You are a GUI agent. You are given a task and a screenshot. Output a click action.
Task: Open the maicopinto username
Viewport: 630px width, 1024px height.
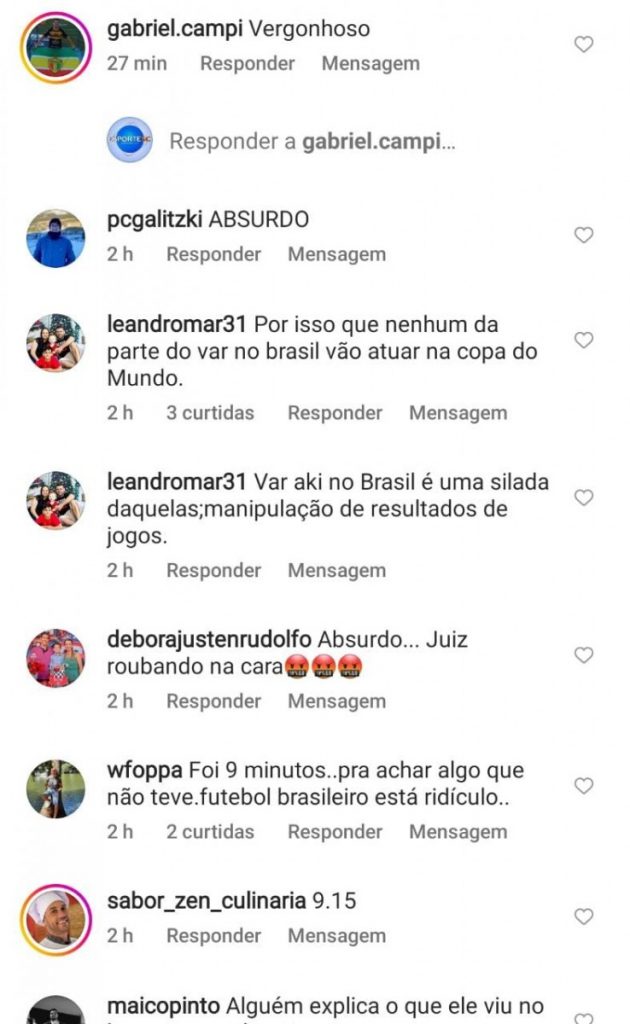click(x=163, y=1006)
